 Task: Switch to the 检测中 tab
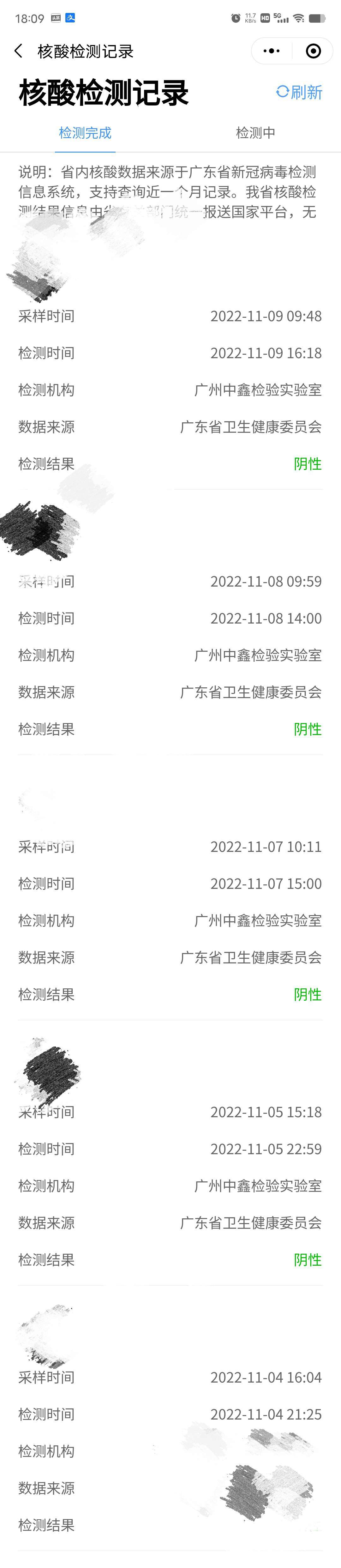(255, 133)
